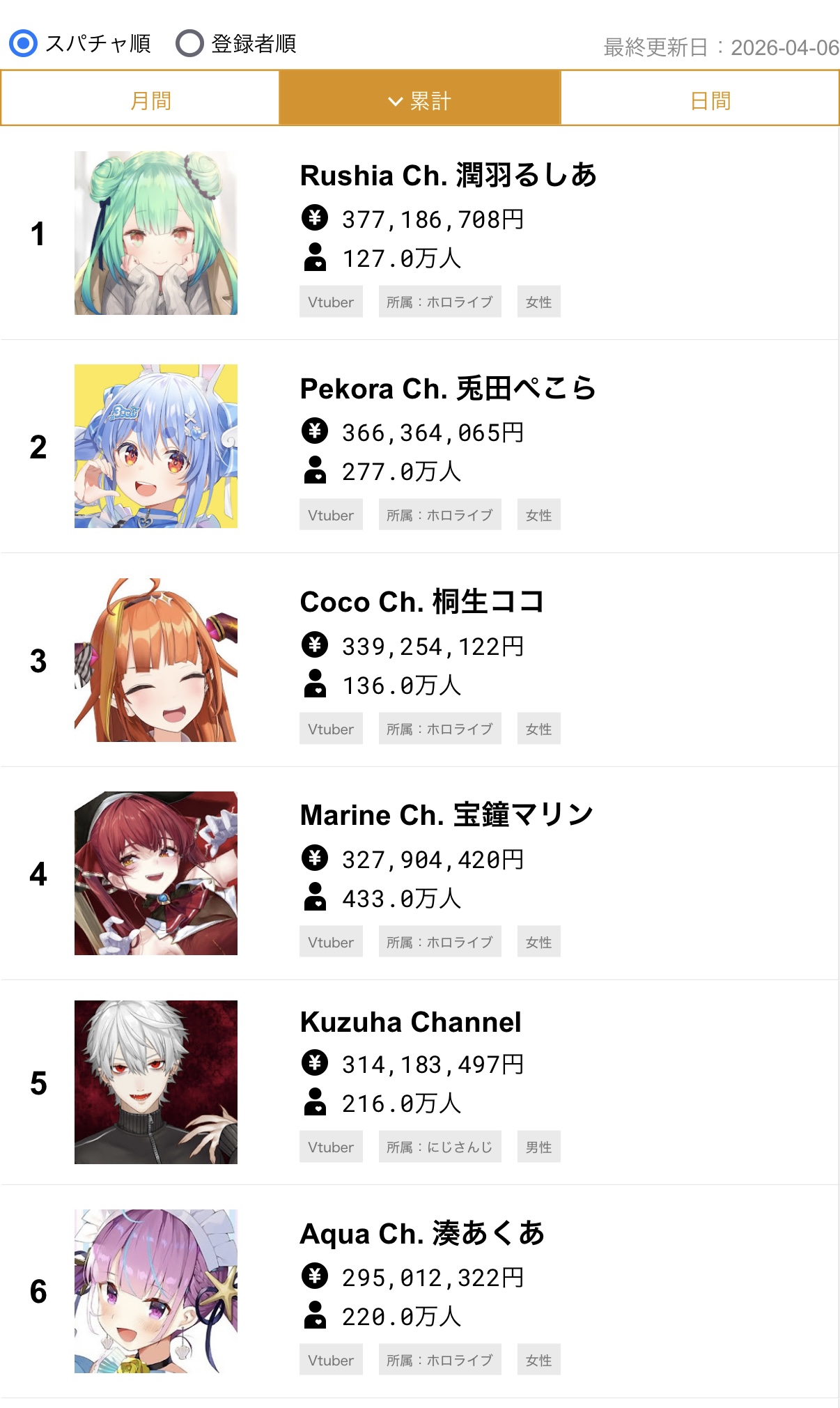Tap the Vtuber tag under Marine Ch.
This screenshot has width=840, height=1408.
tap(331, 942)
